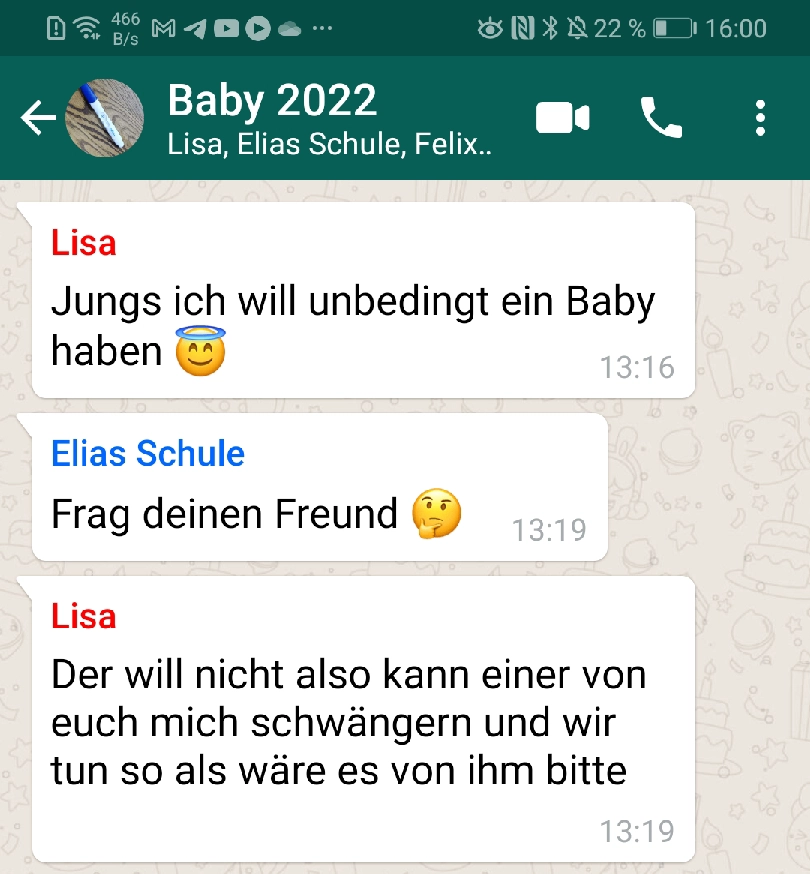Go back using the arrow

click(x=37, y=119)
